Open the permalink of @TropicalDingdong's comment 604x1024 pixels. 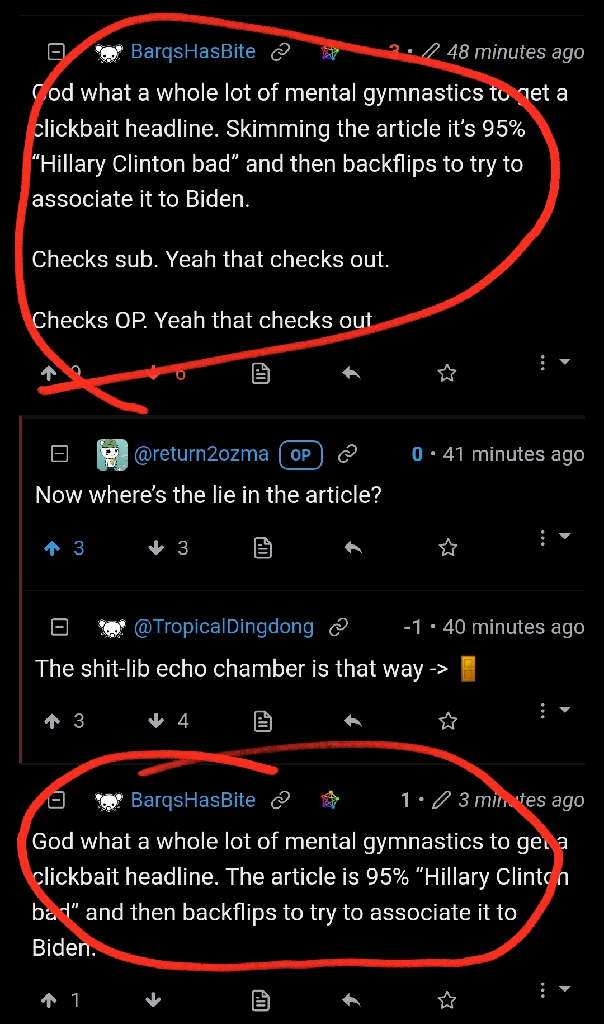(339, 627)
